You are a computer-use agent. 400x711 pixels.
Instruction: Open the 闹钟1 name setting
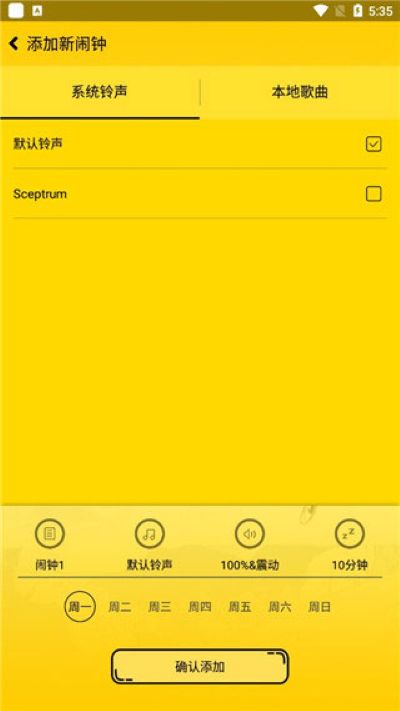50,534
